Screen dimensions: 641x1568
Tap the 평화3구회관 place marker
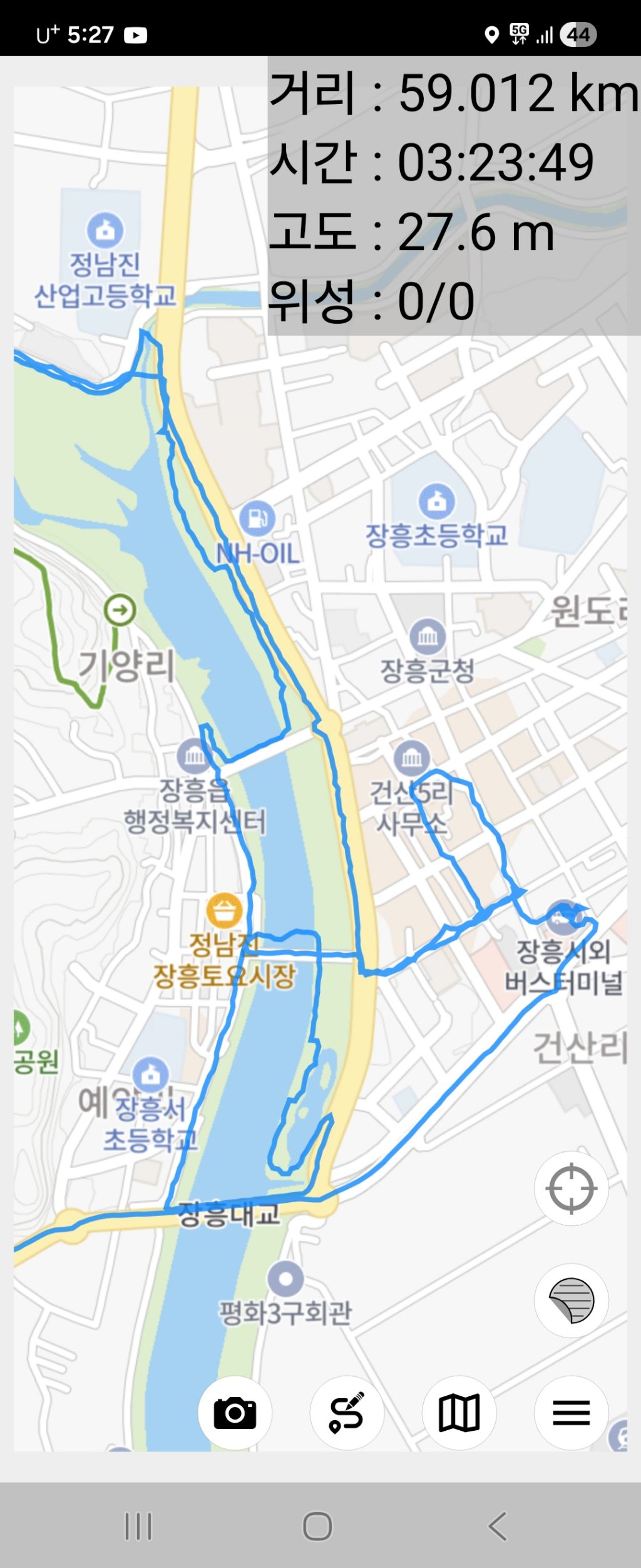(x=285, y=1278)
